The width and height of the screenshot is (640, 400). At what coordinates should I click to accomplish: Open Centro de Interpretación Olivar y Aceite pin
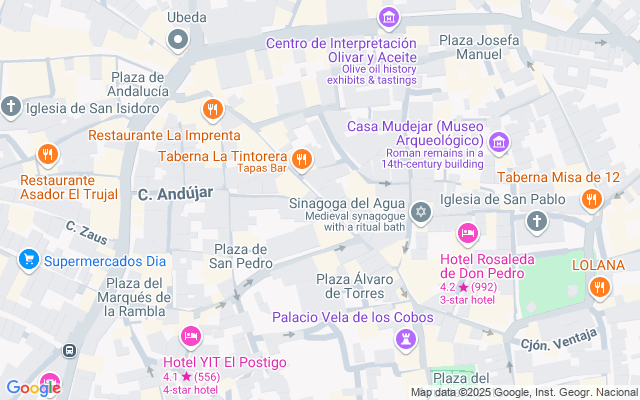click(388, 18)
